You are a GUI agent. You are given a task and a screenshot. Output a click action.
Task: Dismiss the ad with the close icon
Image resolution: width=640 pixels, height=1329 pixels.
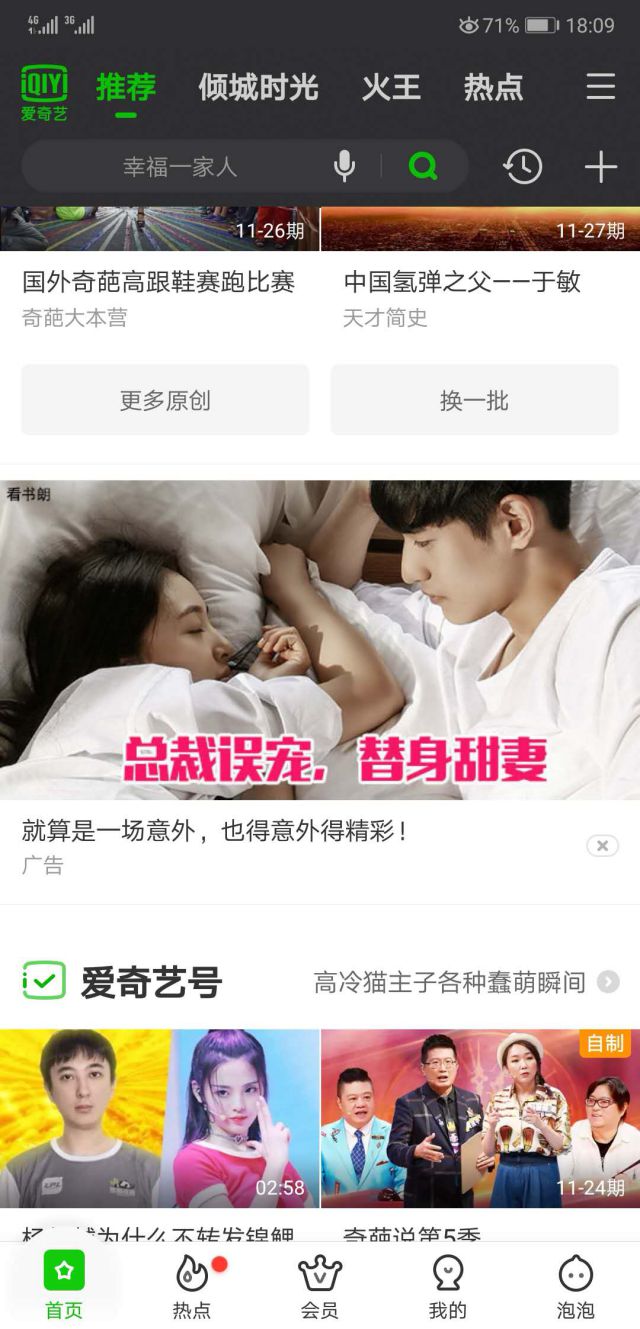point(602,846)
